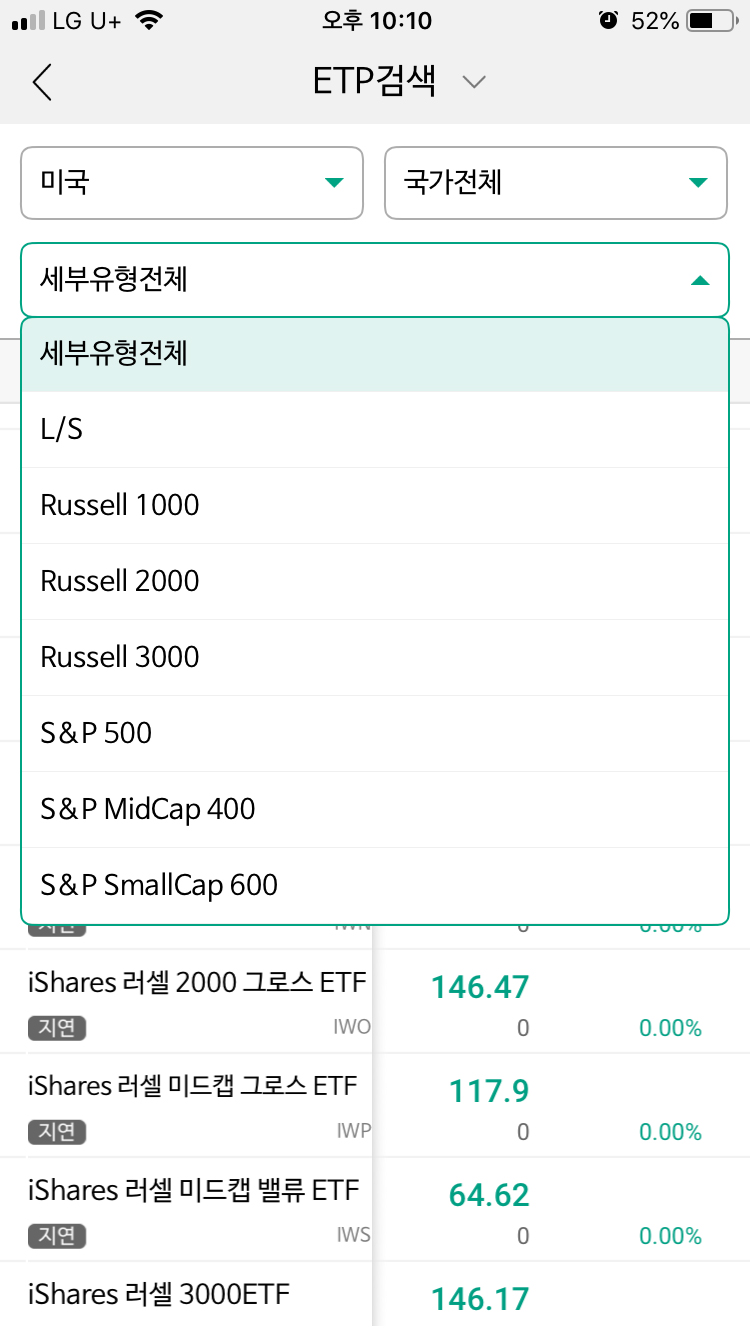Image resolution: width=750 pixels, height=1334 pixels.
Task: Expand the ETP검색 title dropdown
Action: pyautogui.click(x=475, y=82)
